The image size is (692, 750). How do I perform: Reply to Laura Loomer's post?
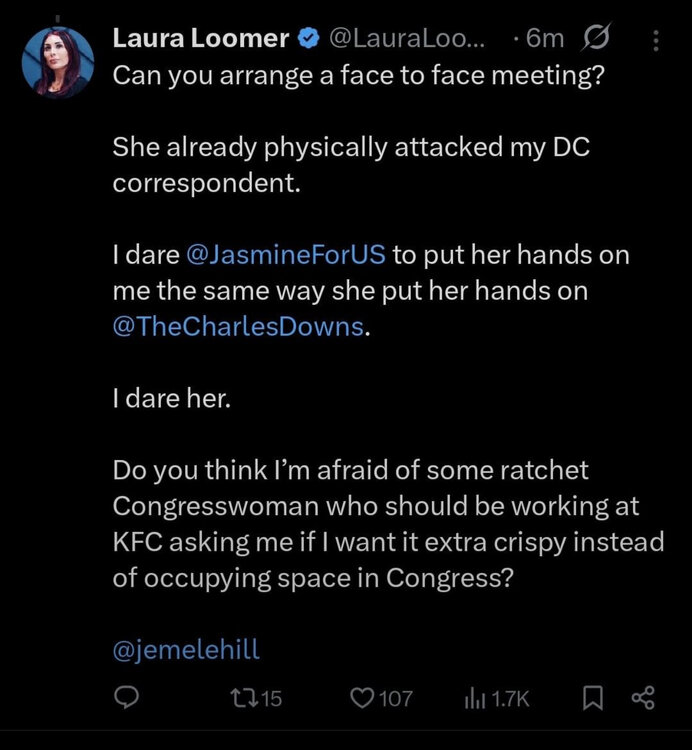pos(125,698)
